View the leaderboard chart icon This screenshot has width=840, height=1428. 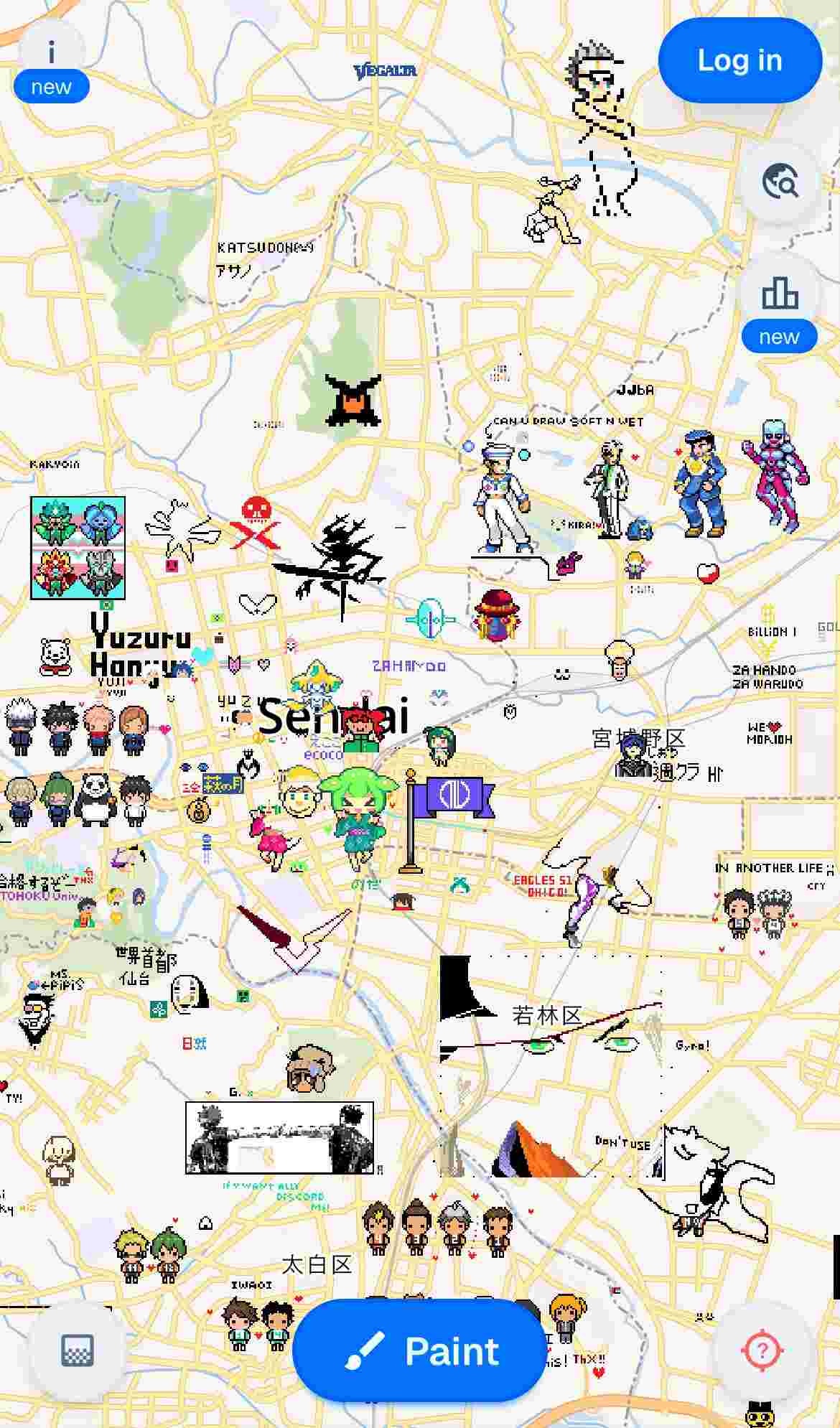tap(779, 294)
